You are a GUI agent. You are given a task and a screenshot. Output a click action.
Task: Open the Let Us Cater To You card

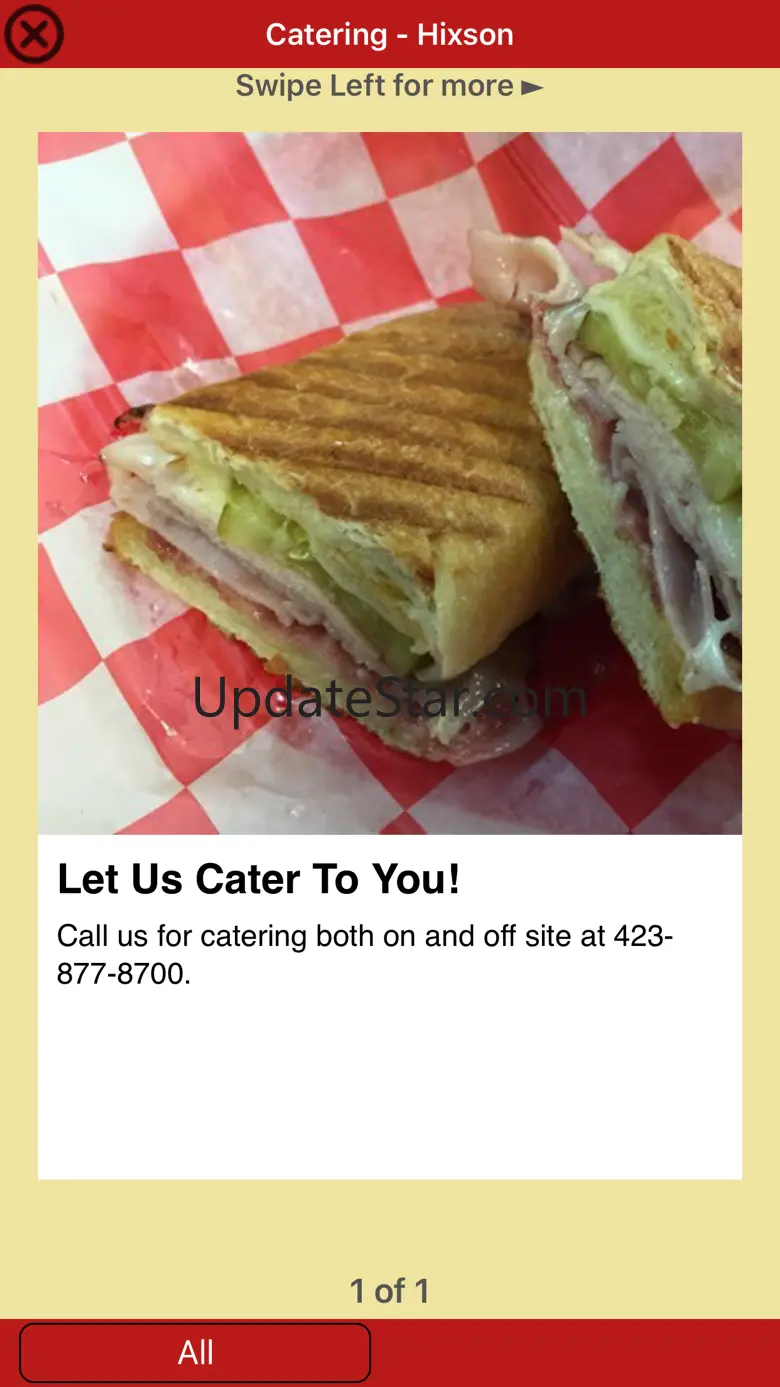390,655
